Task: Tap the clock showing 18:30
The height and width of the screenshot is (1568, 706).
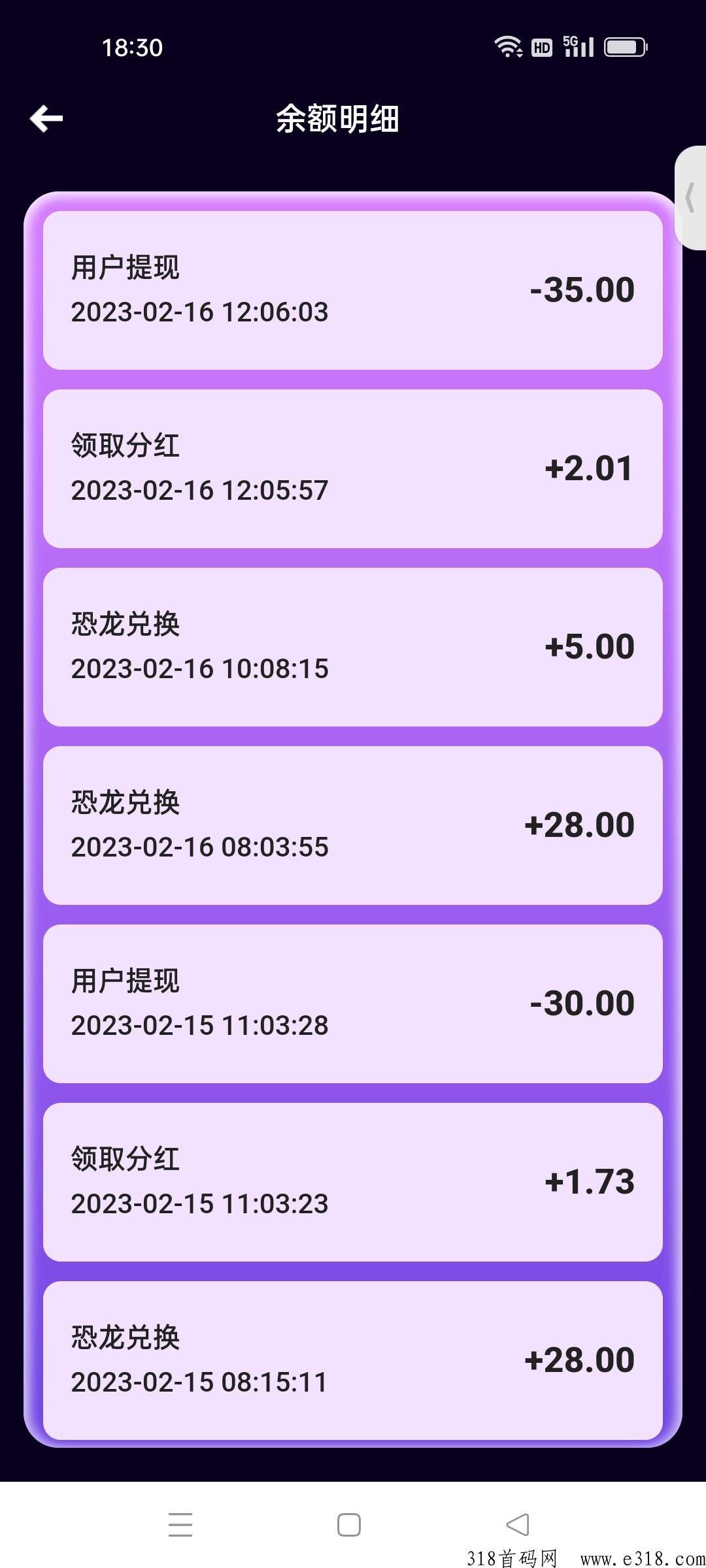Action: 131,46
